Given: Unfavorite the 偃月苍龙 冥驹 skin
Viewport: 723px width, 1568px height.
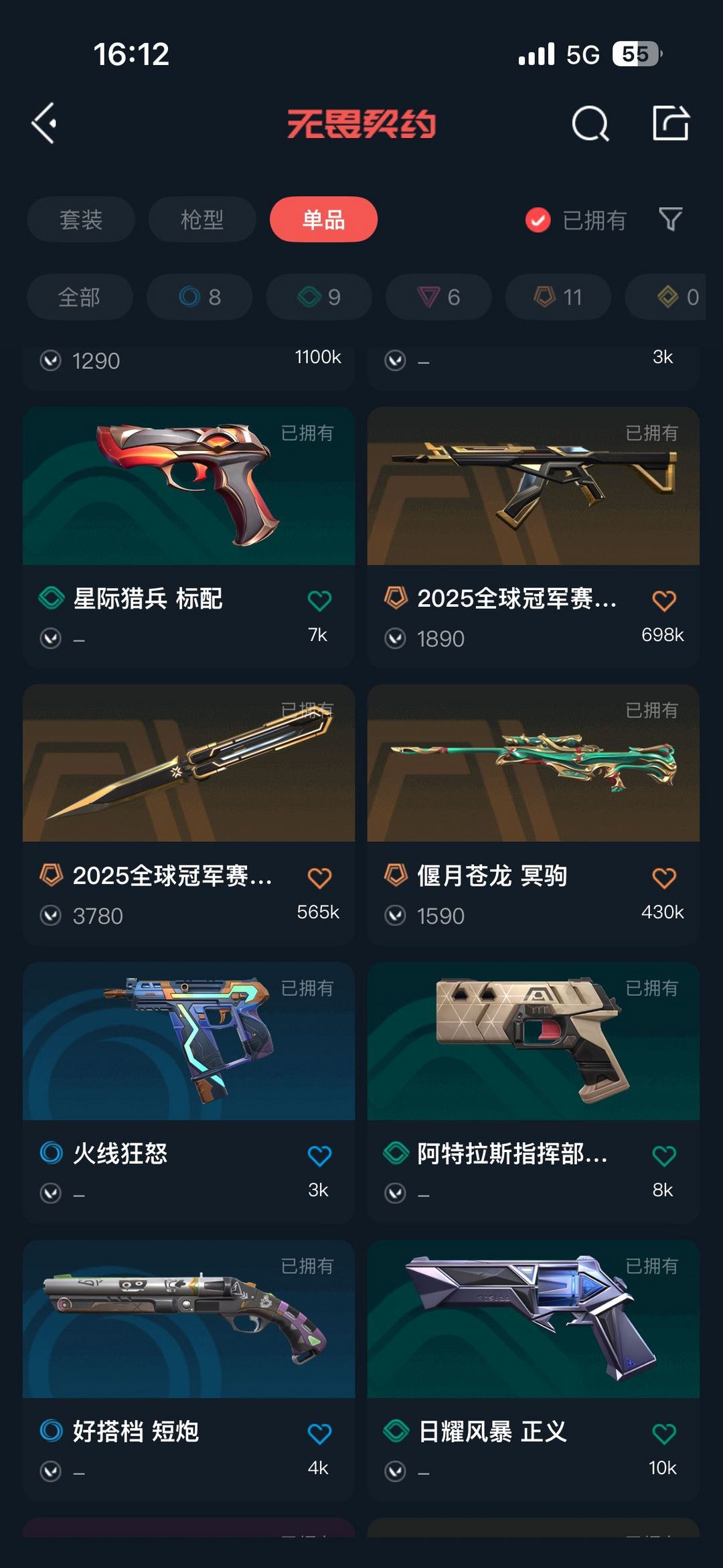Looking at the screenshot, I should click(664, 875).
